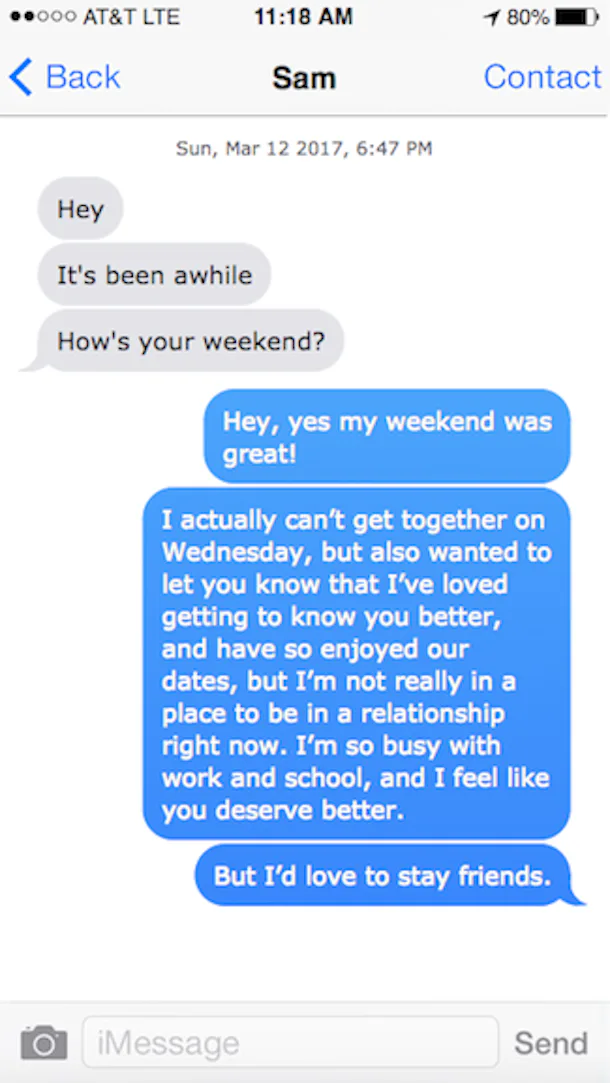610x1083 pixels.
Task: Open the camera attachment icon
Action: [x=44, y=1043]
